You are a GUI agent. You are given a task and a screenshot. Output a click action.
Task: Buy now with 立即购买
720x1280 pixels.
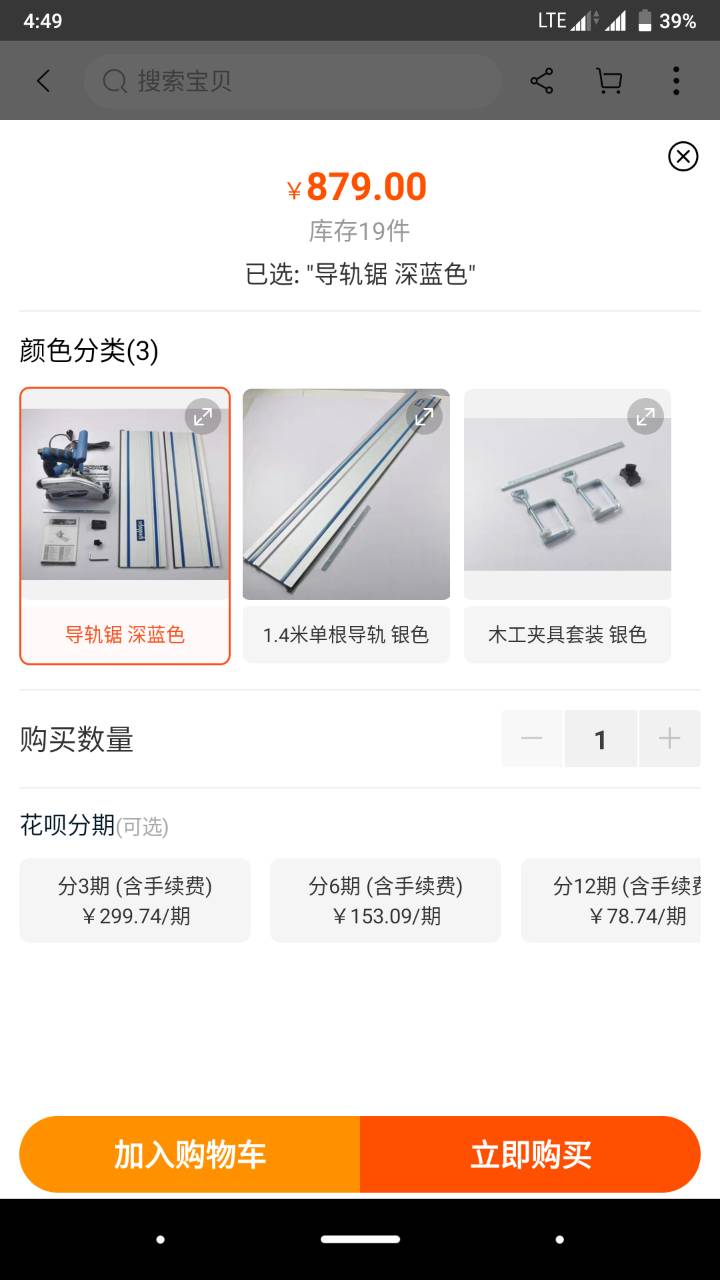pyautogui.click(x=530, y=1154)
